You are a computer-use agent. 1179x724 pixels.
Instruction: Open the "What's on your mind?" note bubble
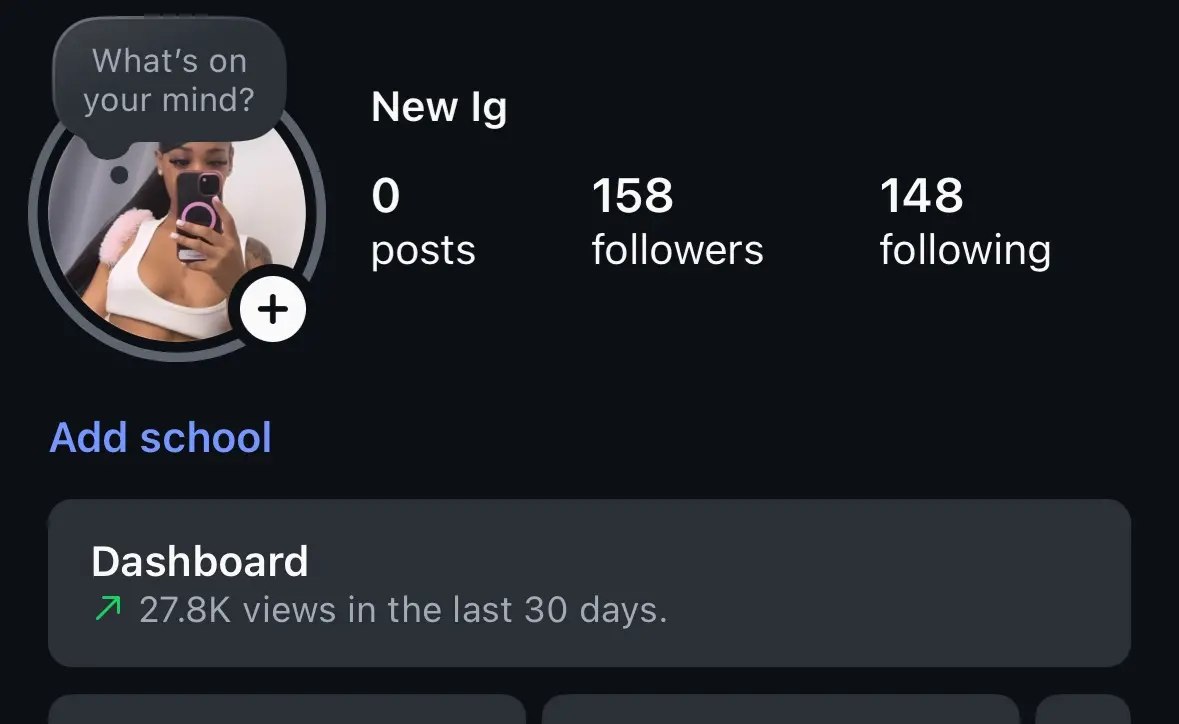169,80
